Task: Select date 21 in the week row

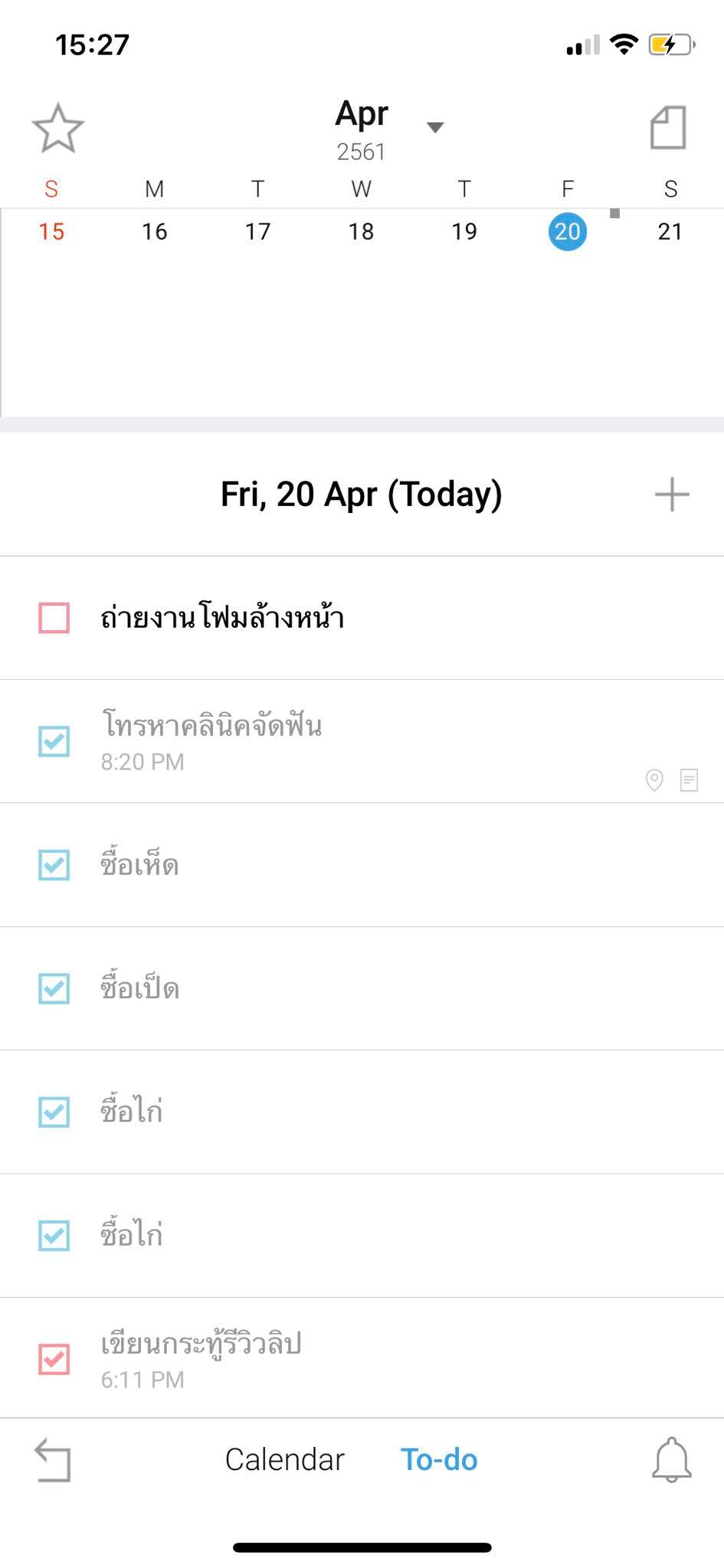Action: pos(670,231)
